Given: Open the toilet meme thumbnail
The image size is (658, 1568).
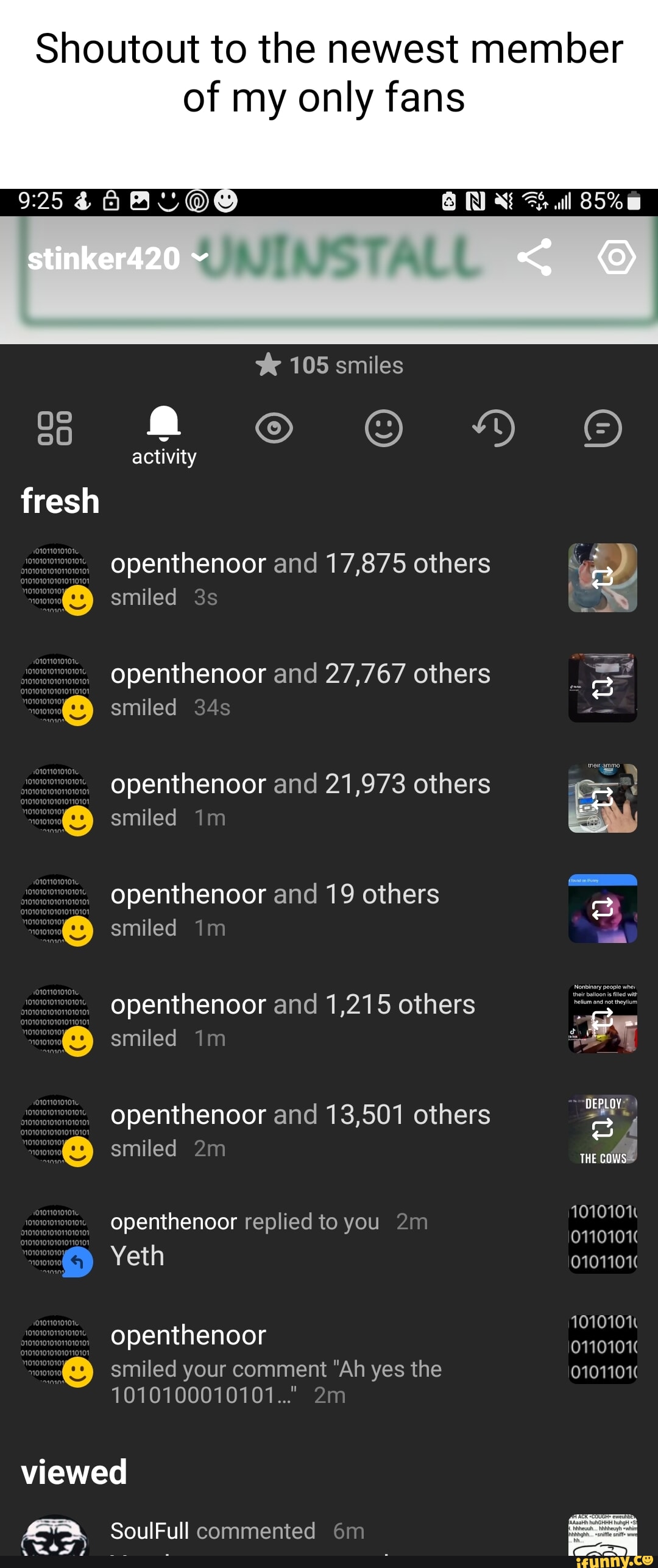Looking at the screenshot, I should pos(603,577).
